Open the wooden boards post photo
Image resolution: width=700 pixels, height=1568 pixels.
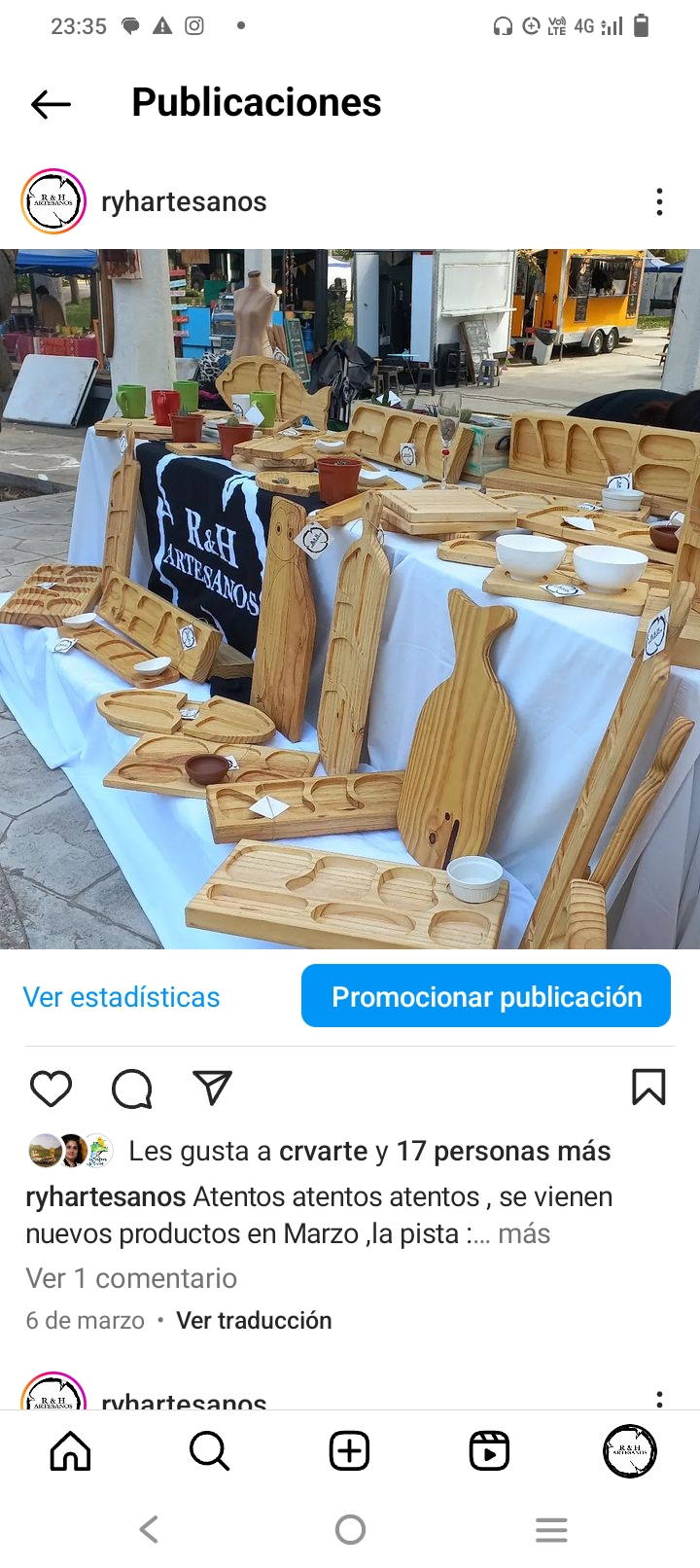click(350, 598)
